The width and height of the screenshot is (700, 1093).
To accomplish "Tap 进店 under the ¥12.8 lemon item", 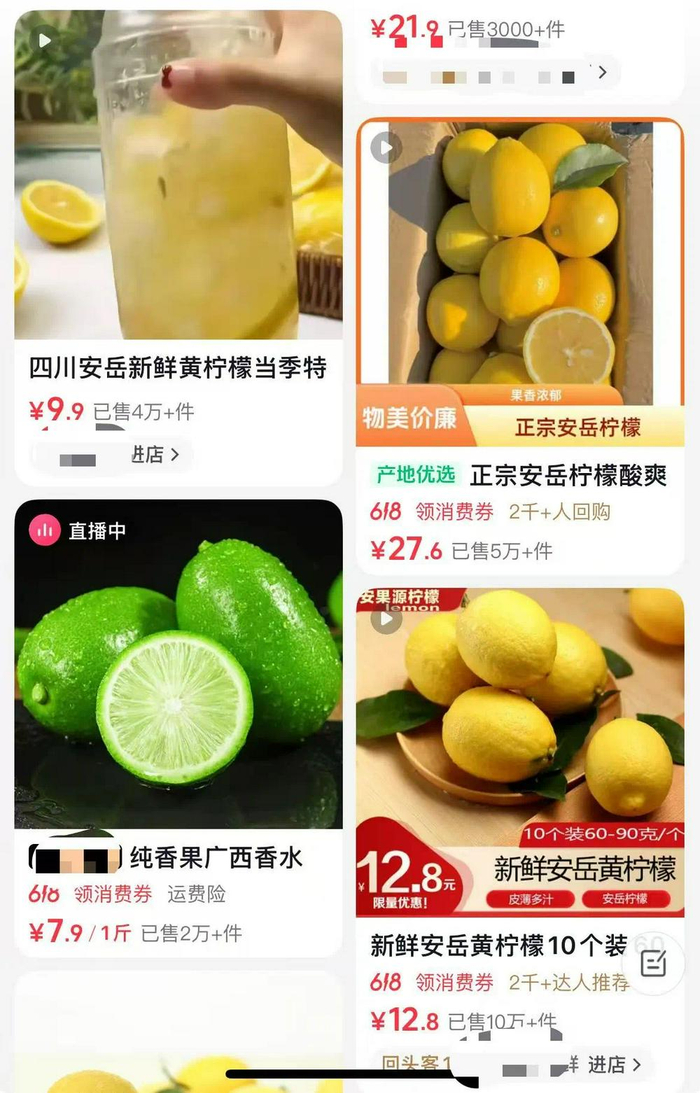I will click(613, 1065).
